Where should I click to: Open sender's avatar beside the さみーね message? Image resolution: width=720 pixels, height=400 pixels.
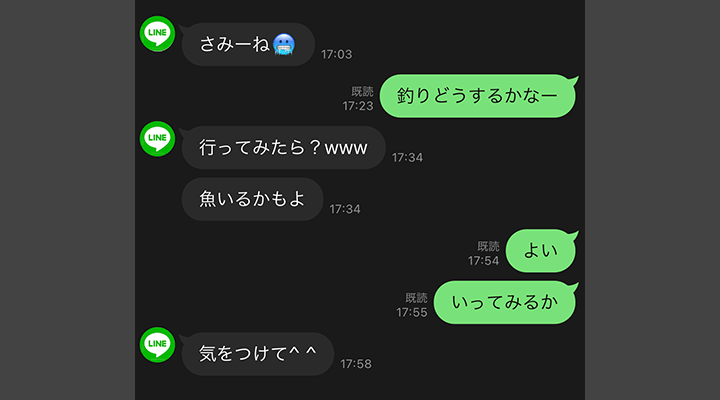tap(157, 35)
